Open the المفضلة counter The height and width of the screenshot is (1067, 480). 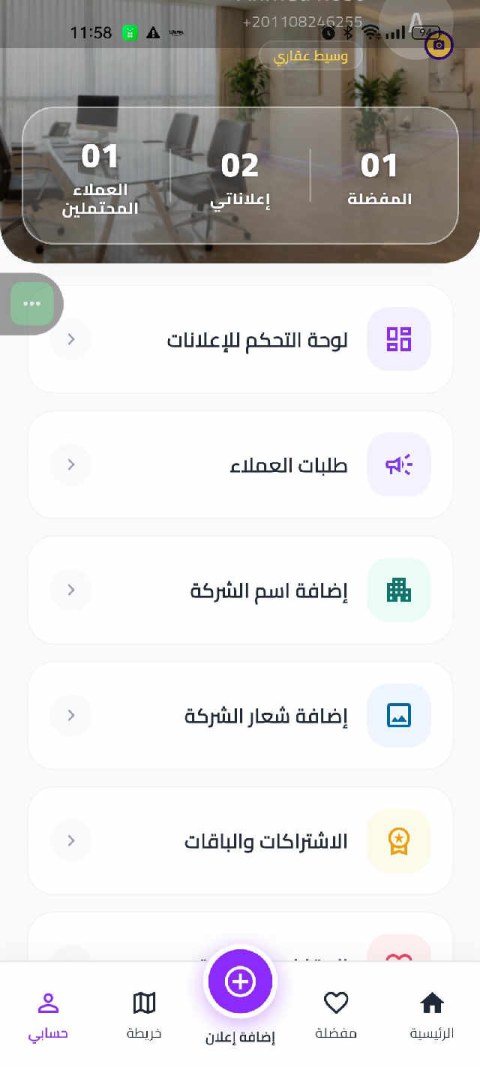(379, 179)
